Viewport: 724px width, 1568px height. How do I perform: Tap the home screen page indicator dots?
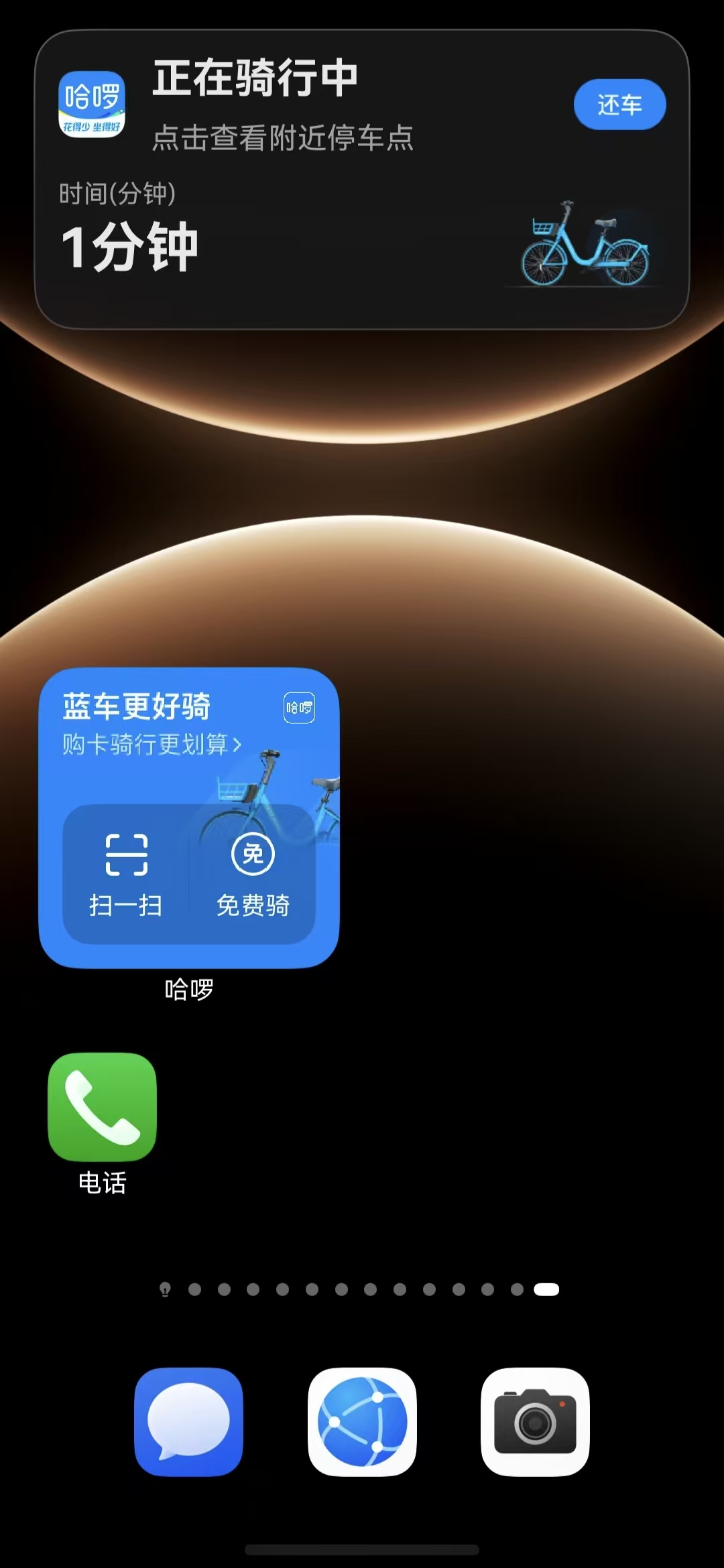359,1289
